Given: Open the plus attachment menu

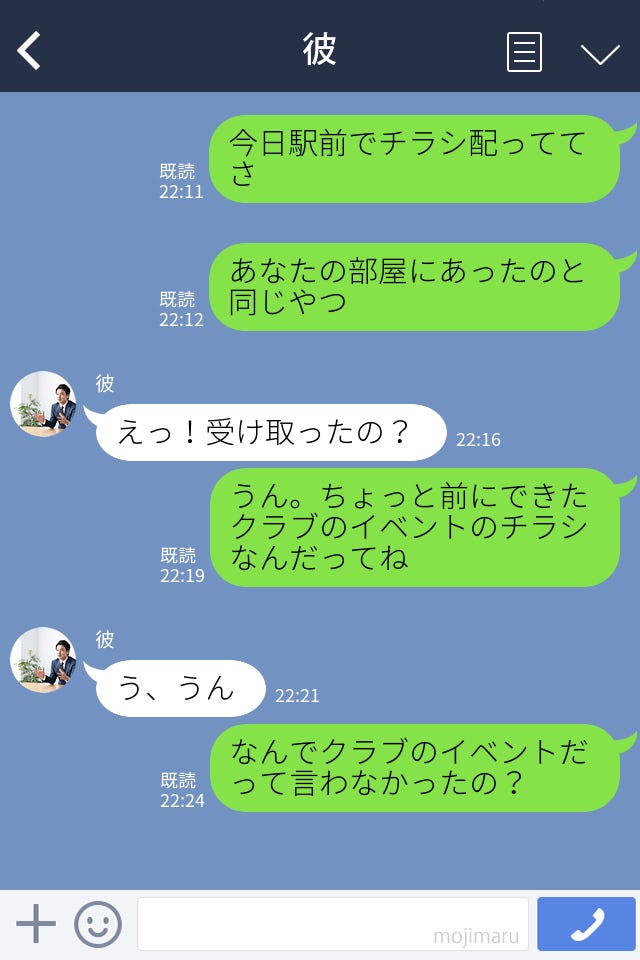Looking at the screenshot, I should click(x=36, y=924).
